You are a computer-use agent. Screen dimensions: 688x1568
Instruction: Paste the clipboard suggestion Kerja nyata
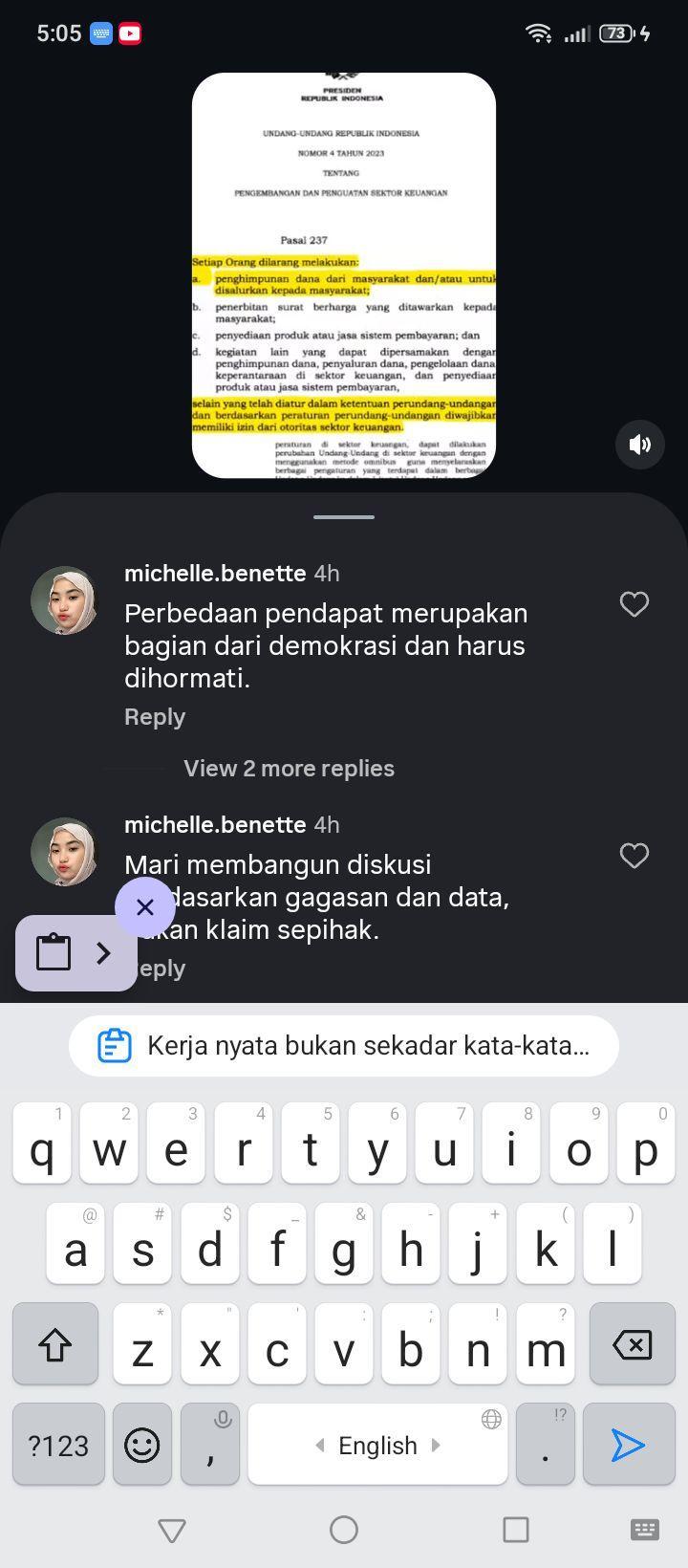tap(344, 1046)
